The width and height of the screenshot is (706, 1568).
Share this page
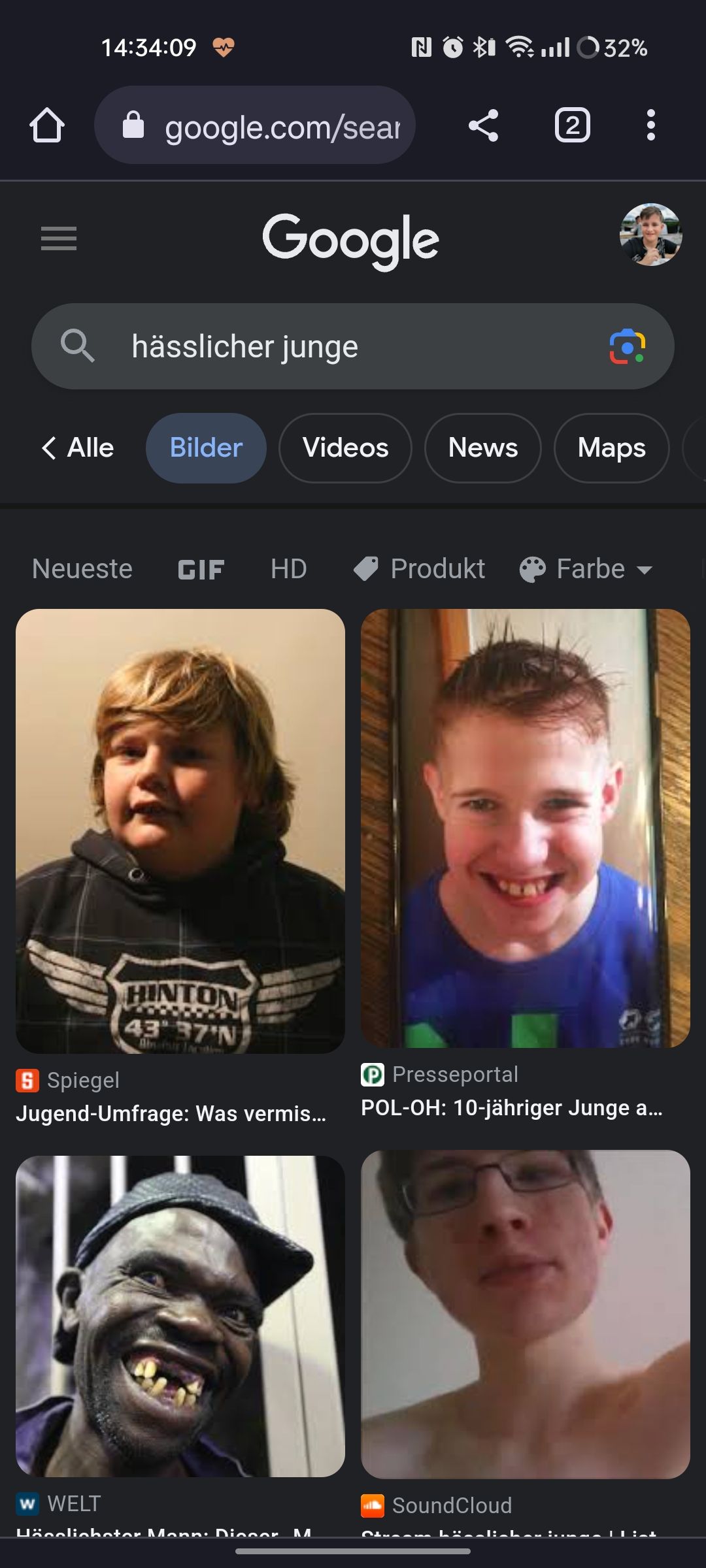coord(483,125)
